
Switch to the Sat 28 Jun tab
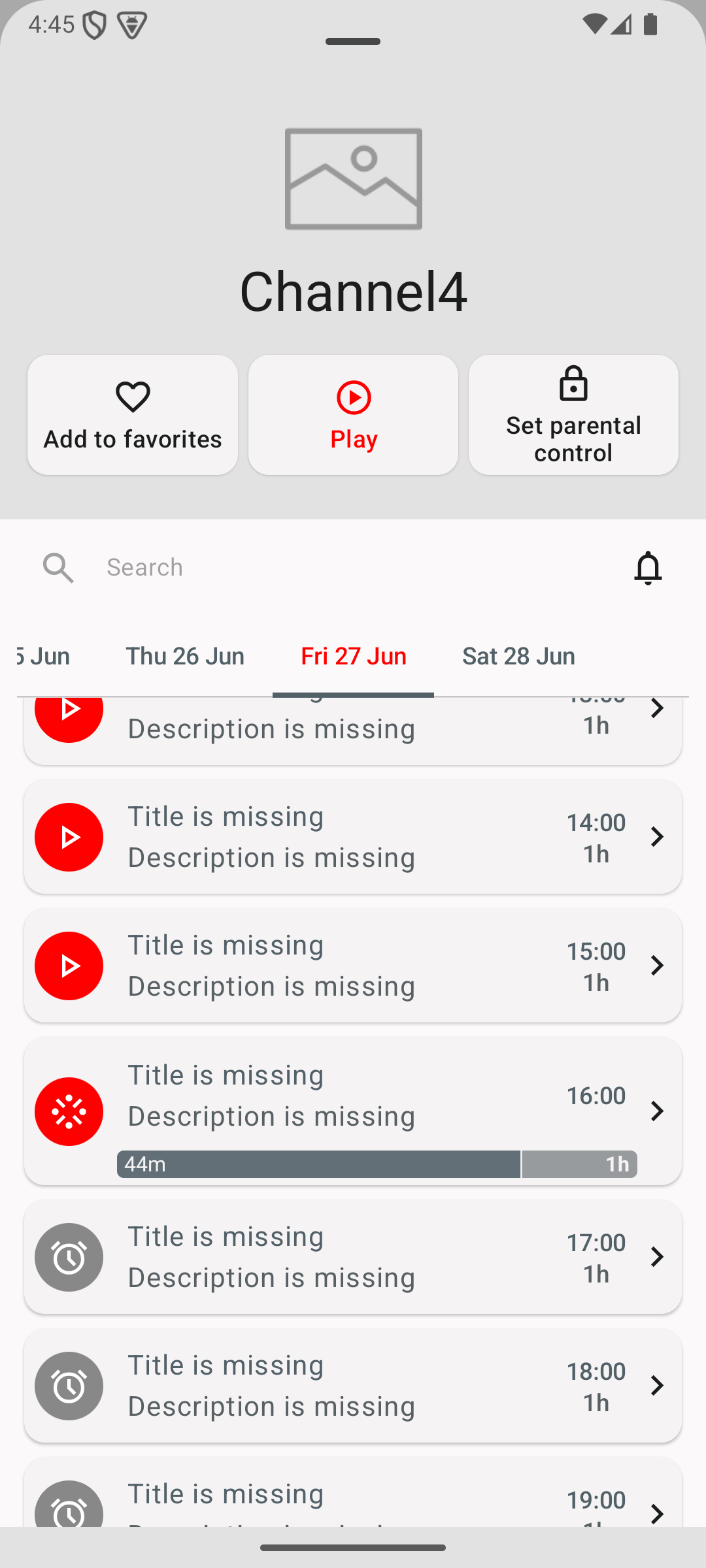(x=518, y=655)
